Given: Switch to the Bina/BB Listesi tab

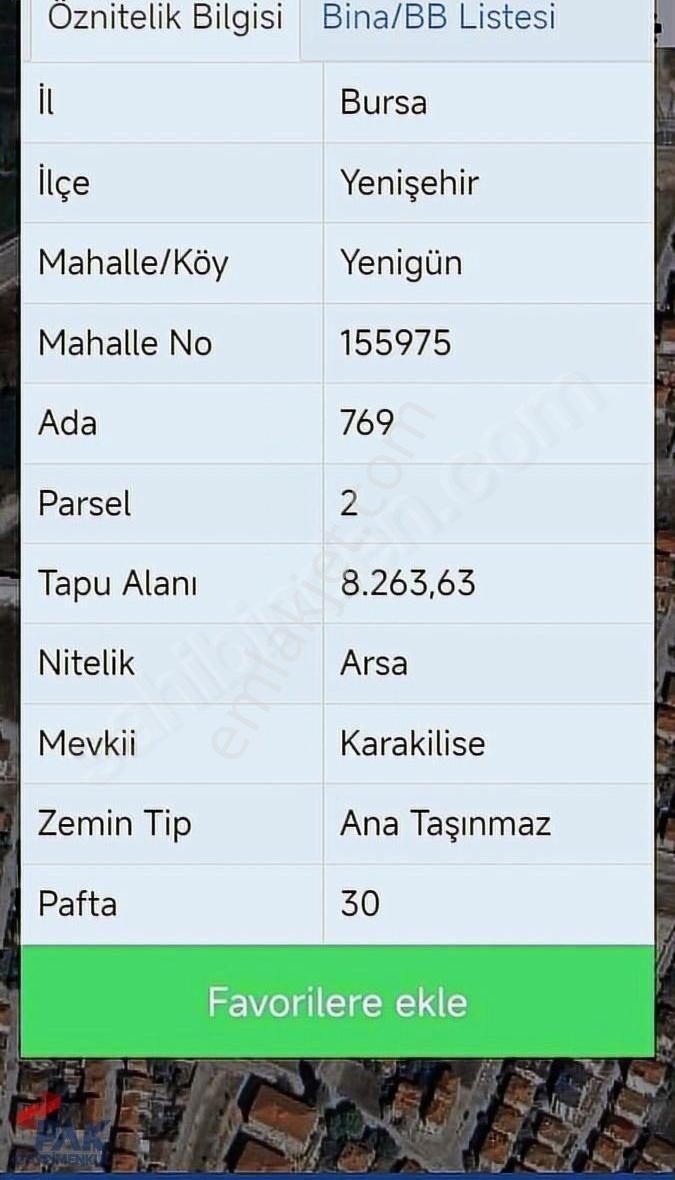Looking at the screenshot, I should point(438,18).
